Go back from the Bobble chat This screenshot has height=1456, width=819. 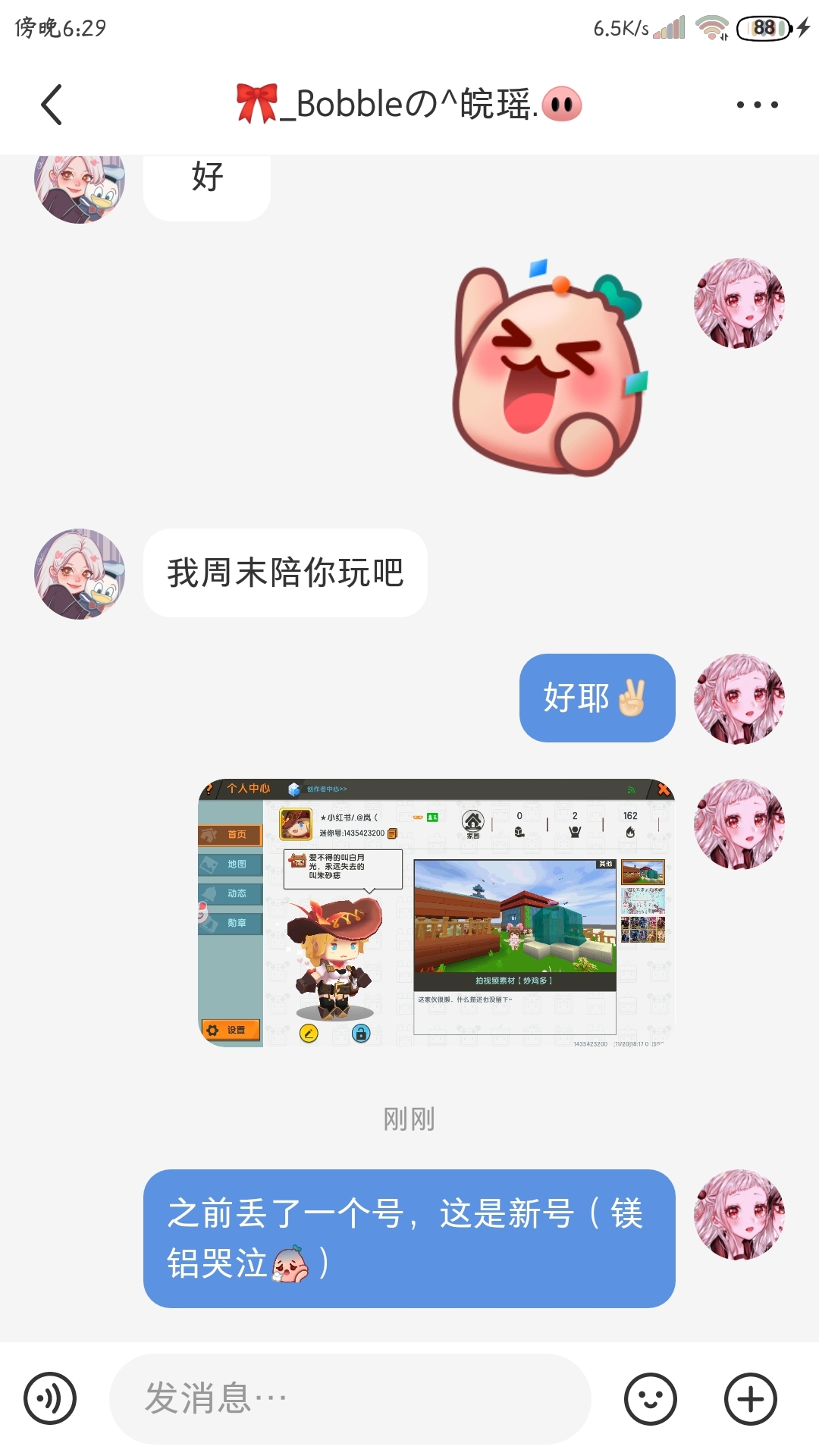[52, 105]
